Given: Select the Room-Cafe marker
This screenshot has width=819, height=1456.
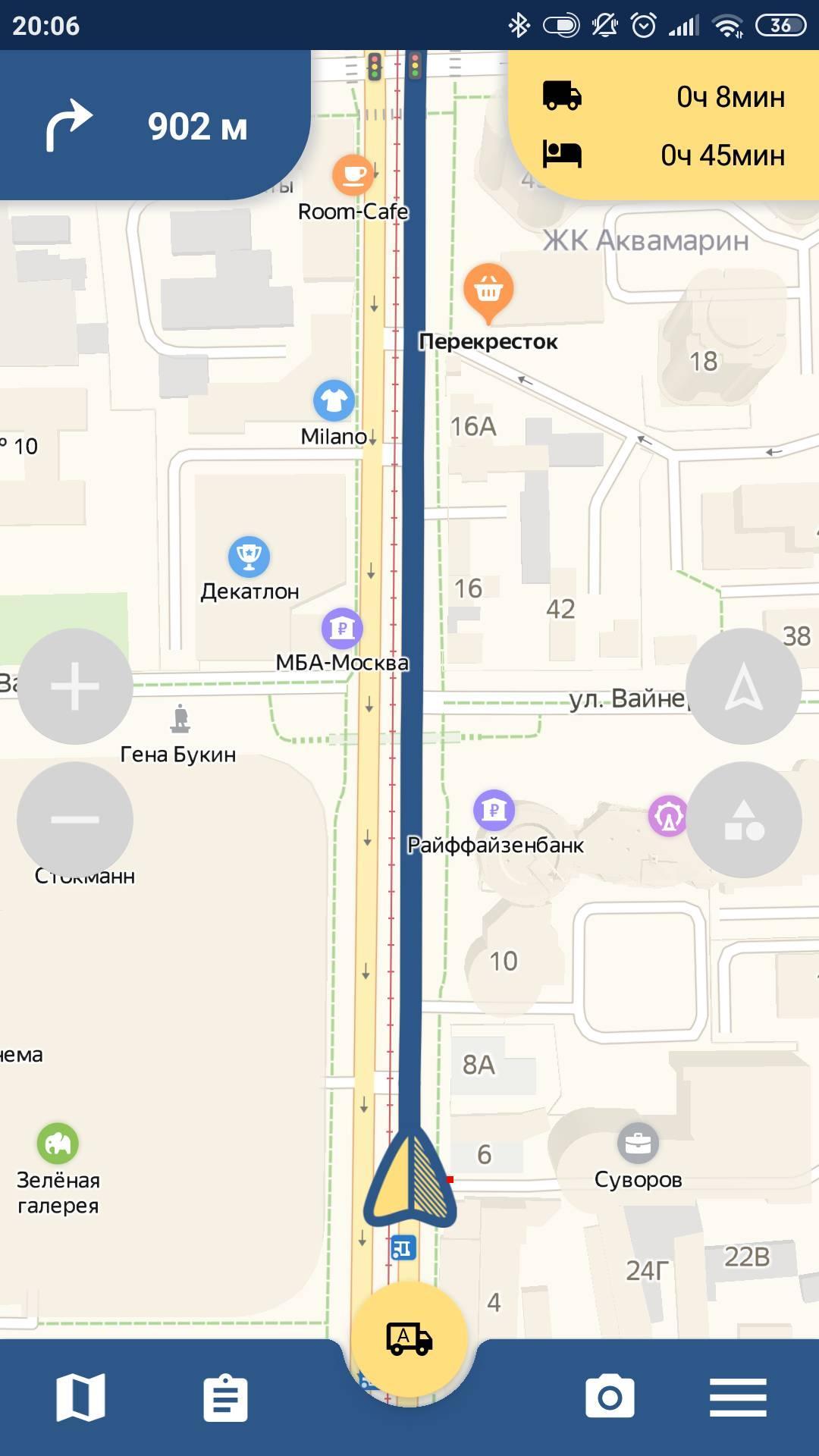Looking at the screenshot, I should click(x=353, y=175).
